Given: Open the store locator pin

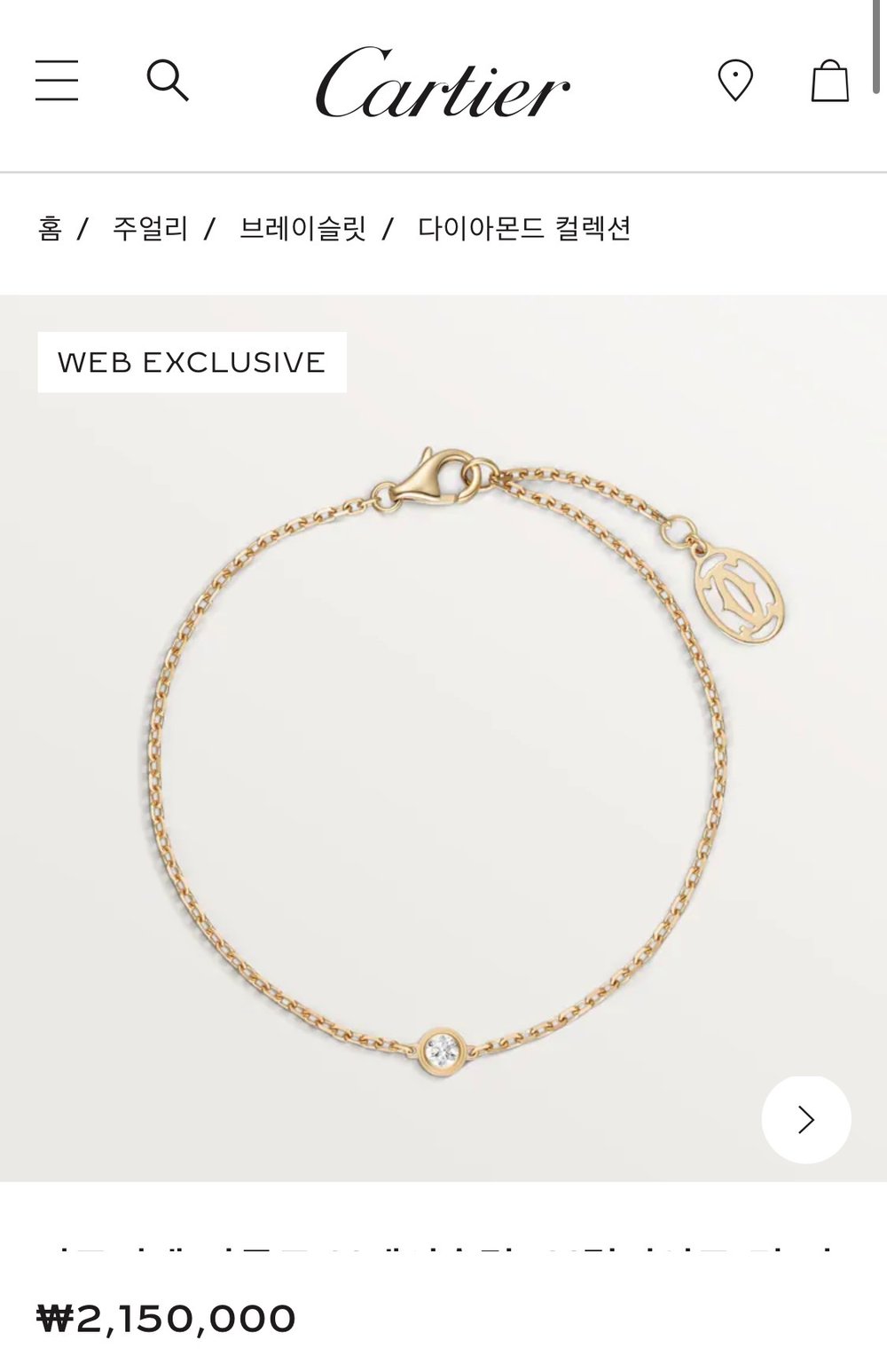Looking at the screenshot, I should tap(735, 81).
